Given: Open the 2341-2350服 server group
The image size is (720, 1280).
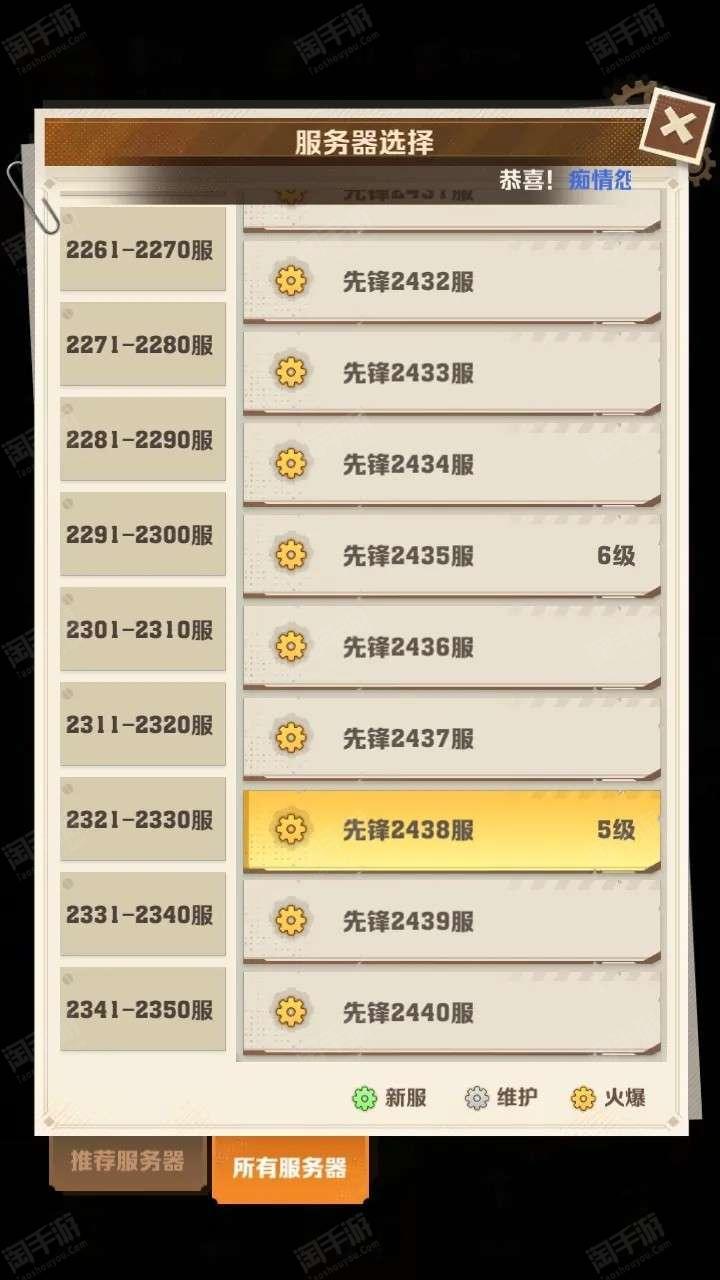Looking at the screenshot, I should 143,1009.
